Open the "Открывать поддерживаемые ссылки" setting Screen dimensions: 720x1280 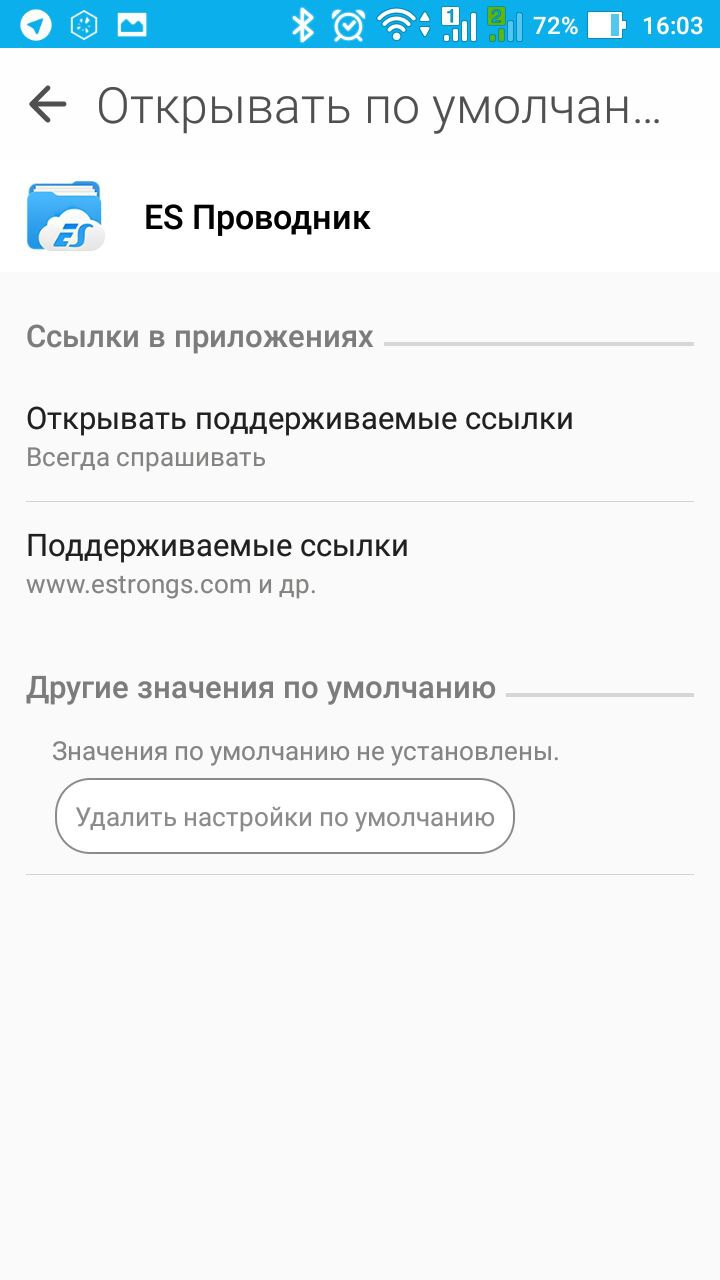tap(300, 436)
